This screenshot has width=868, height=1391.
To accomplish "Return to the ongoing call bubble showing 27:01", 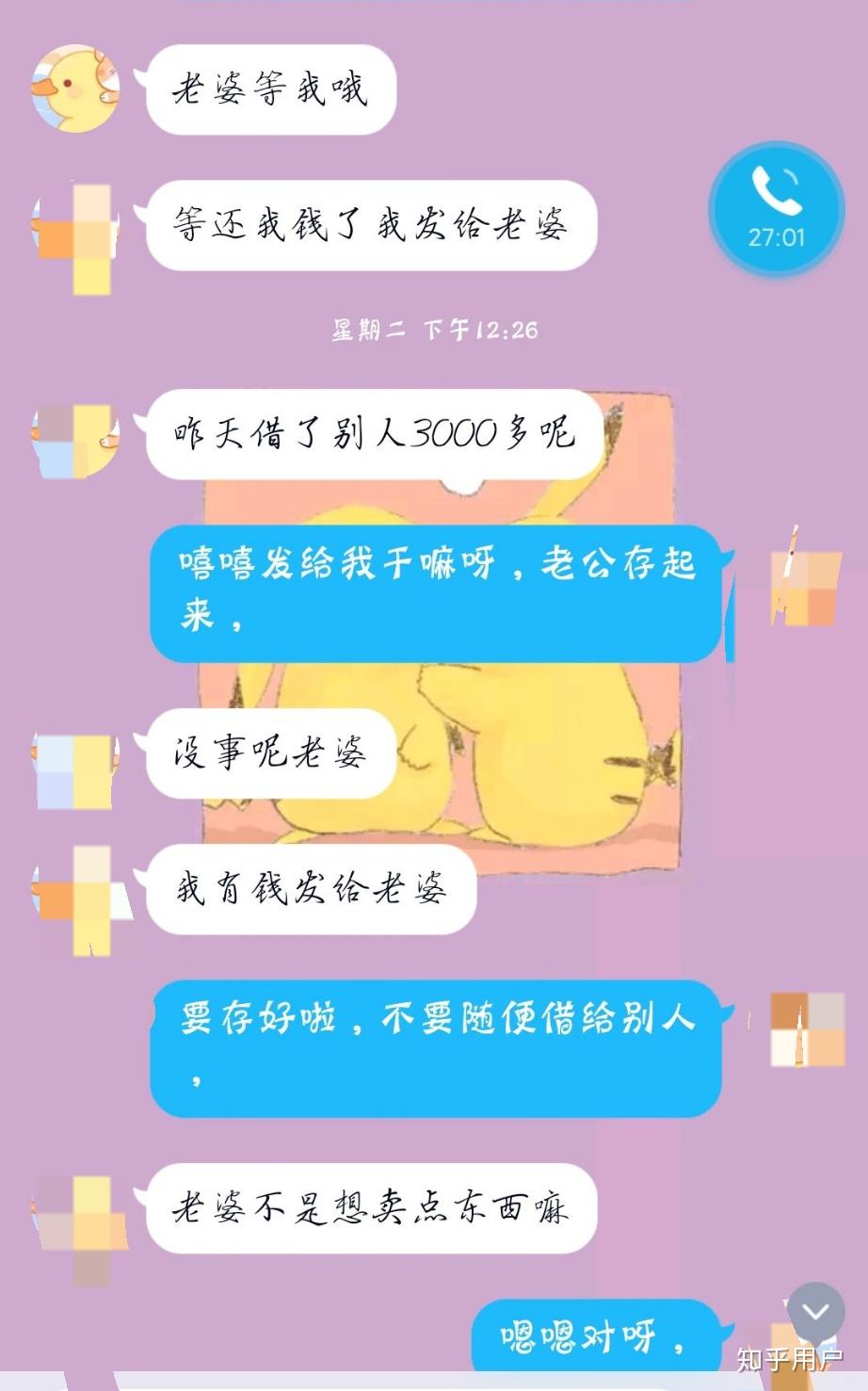I will 777,209.
